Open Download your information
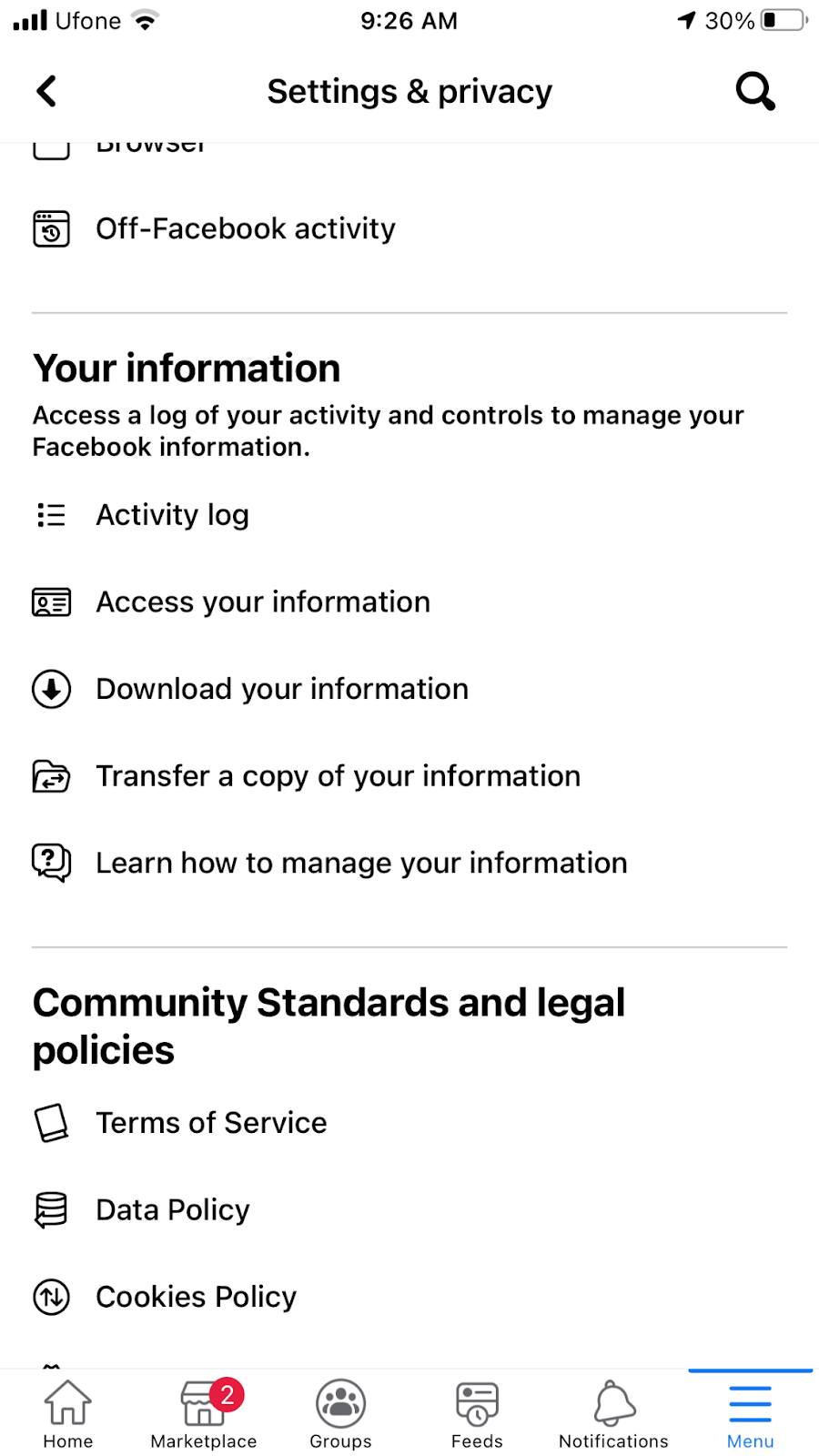The width and height of the screenshot is (819, 1456). (x=282, y=689)
